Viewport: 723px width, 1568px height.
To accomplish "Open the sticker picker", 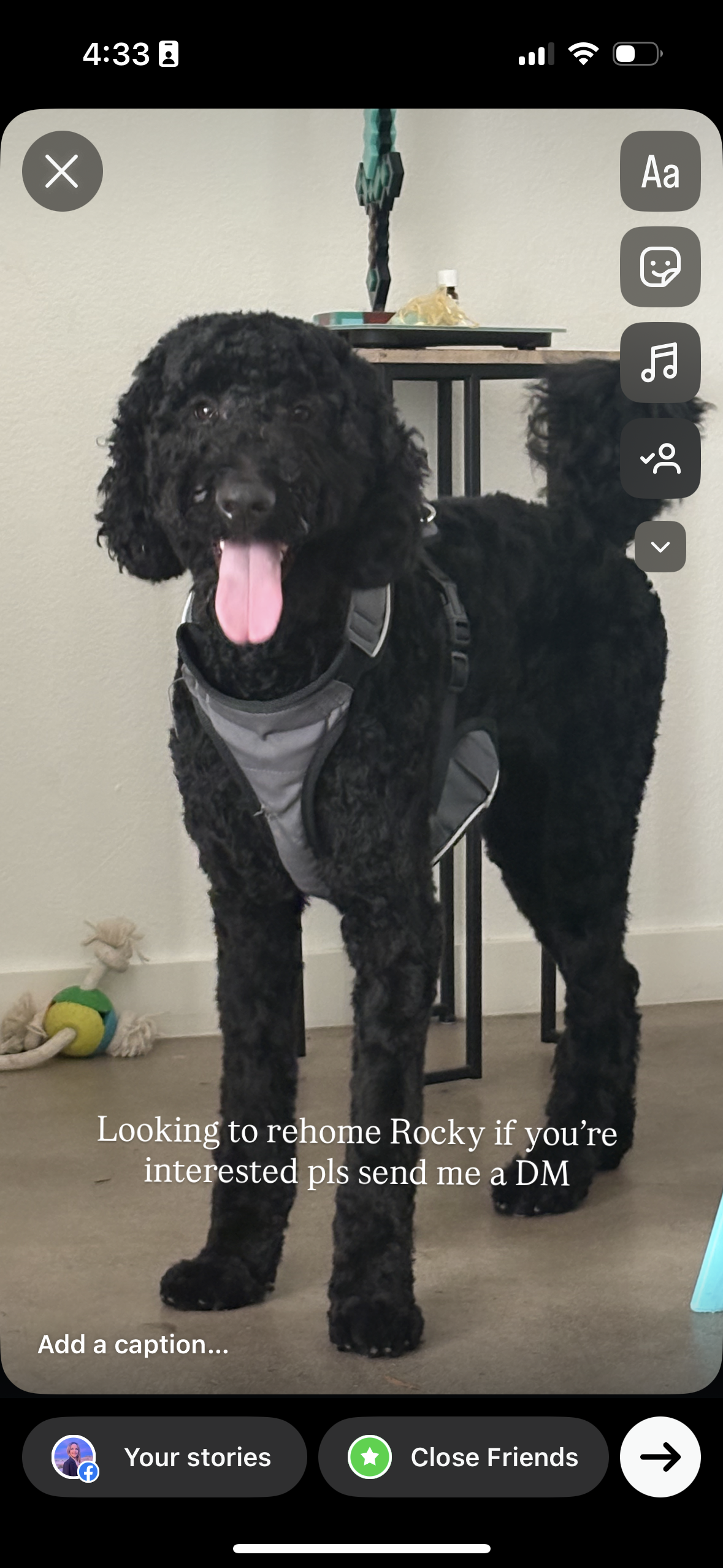I will pos(660,267).
